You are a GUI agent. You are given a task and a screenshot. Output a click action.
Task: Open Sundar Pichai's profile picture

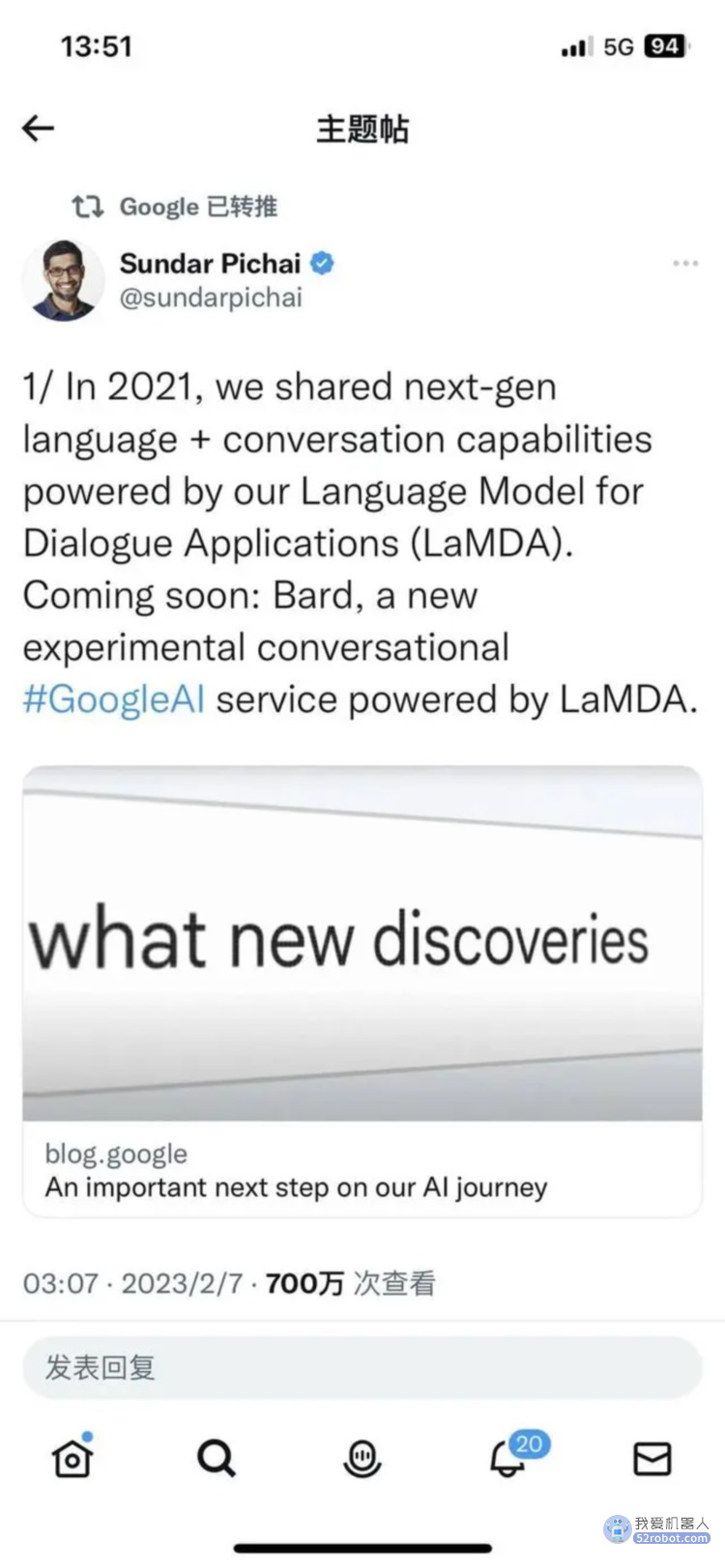click(63, 281)
